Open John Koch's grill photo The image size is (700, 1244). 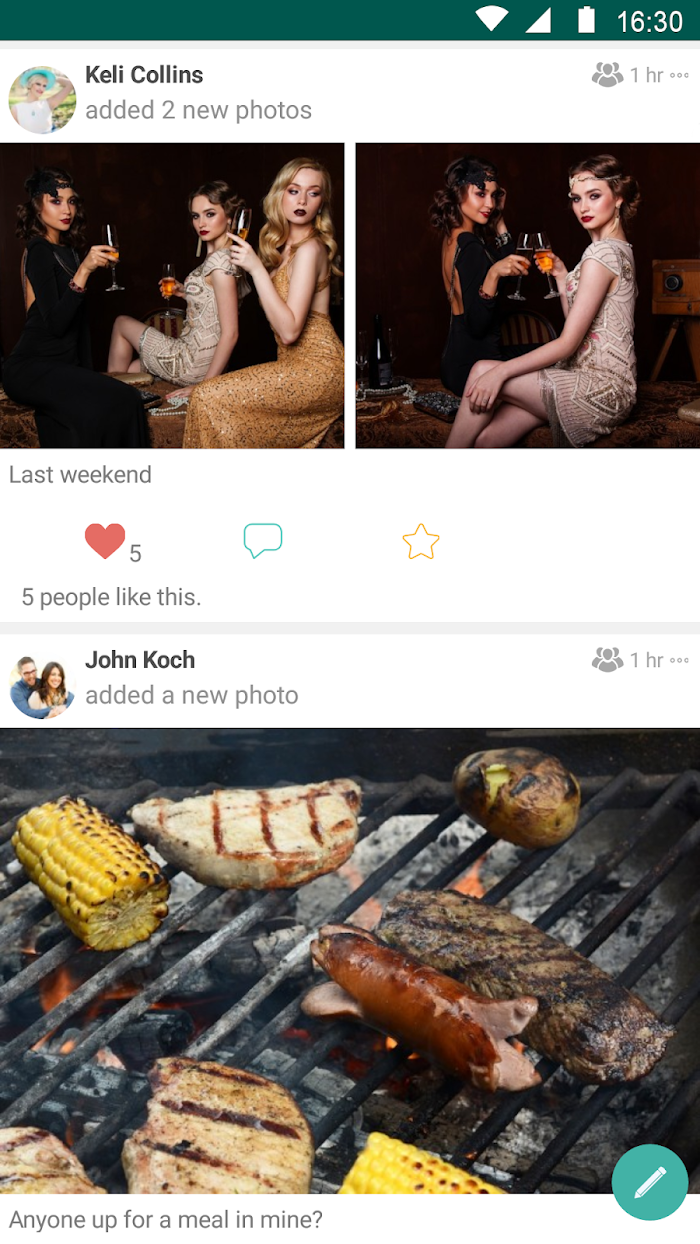pyautogui.click(x=350, y=960)
